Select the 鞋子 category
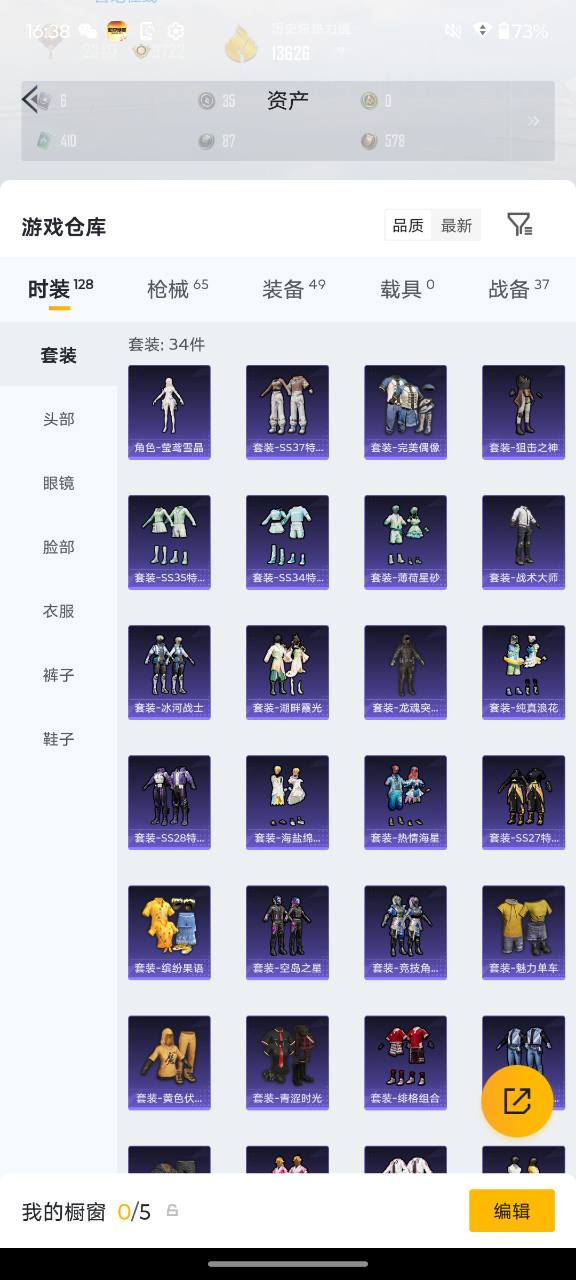The image size is (576, 1280). pos(58,739)
